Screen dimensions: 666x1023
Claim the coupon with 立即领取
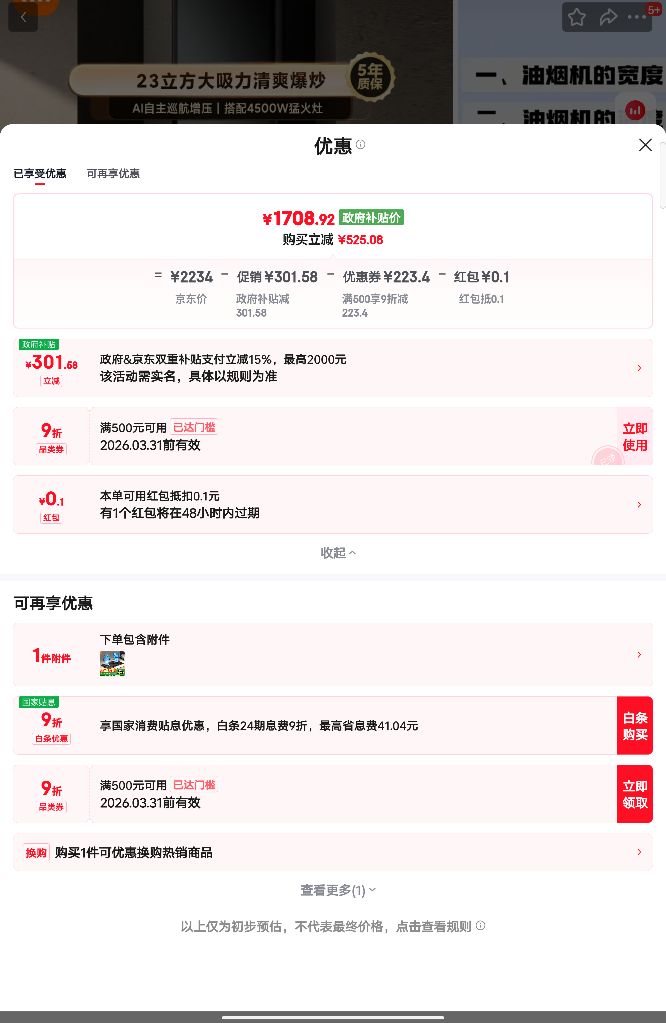(x=635, y=794)
